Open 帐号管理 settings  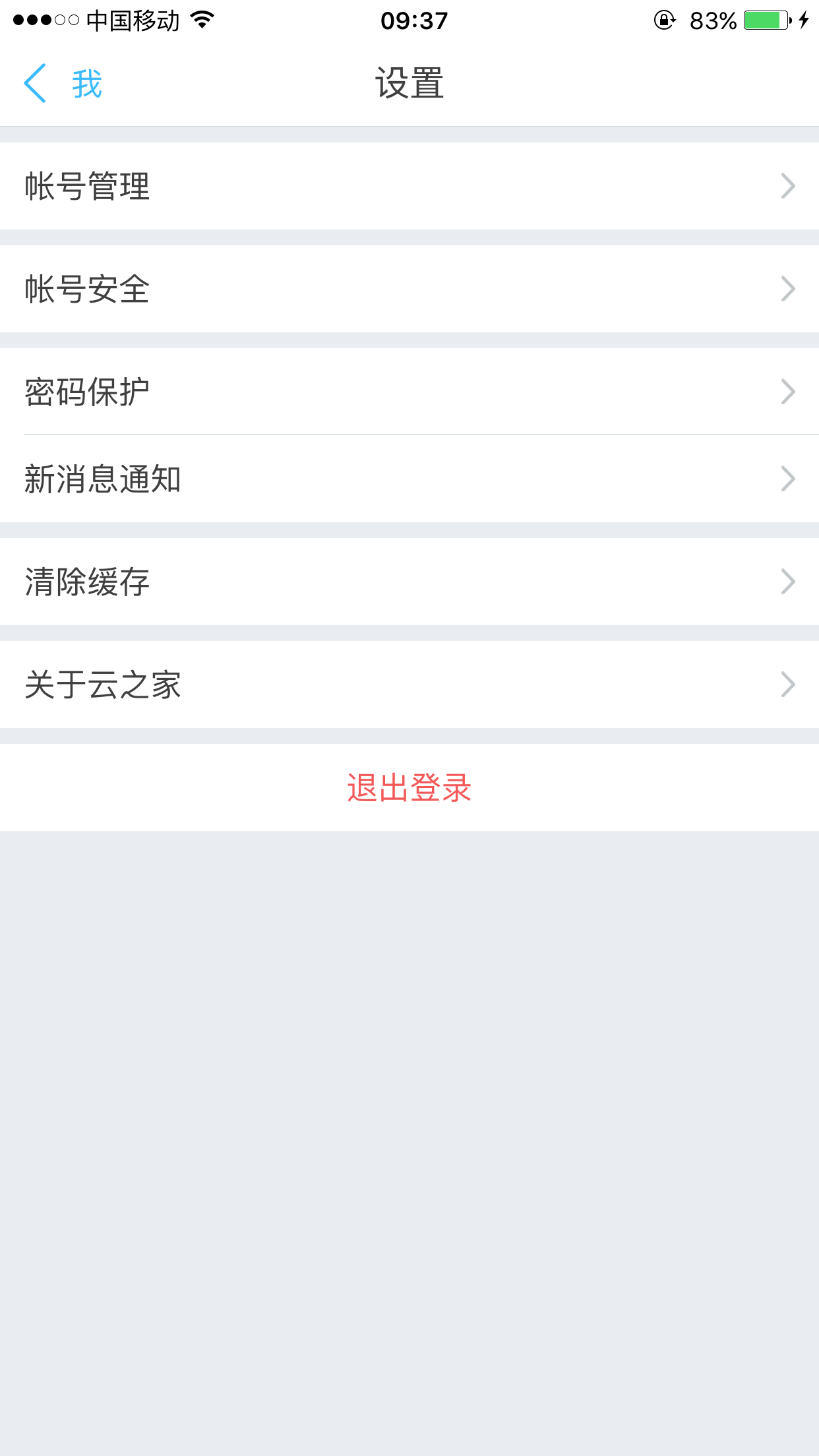pyautogui.click(x=409, y=186)
